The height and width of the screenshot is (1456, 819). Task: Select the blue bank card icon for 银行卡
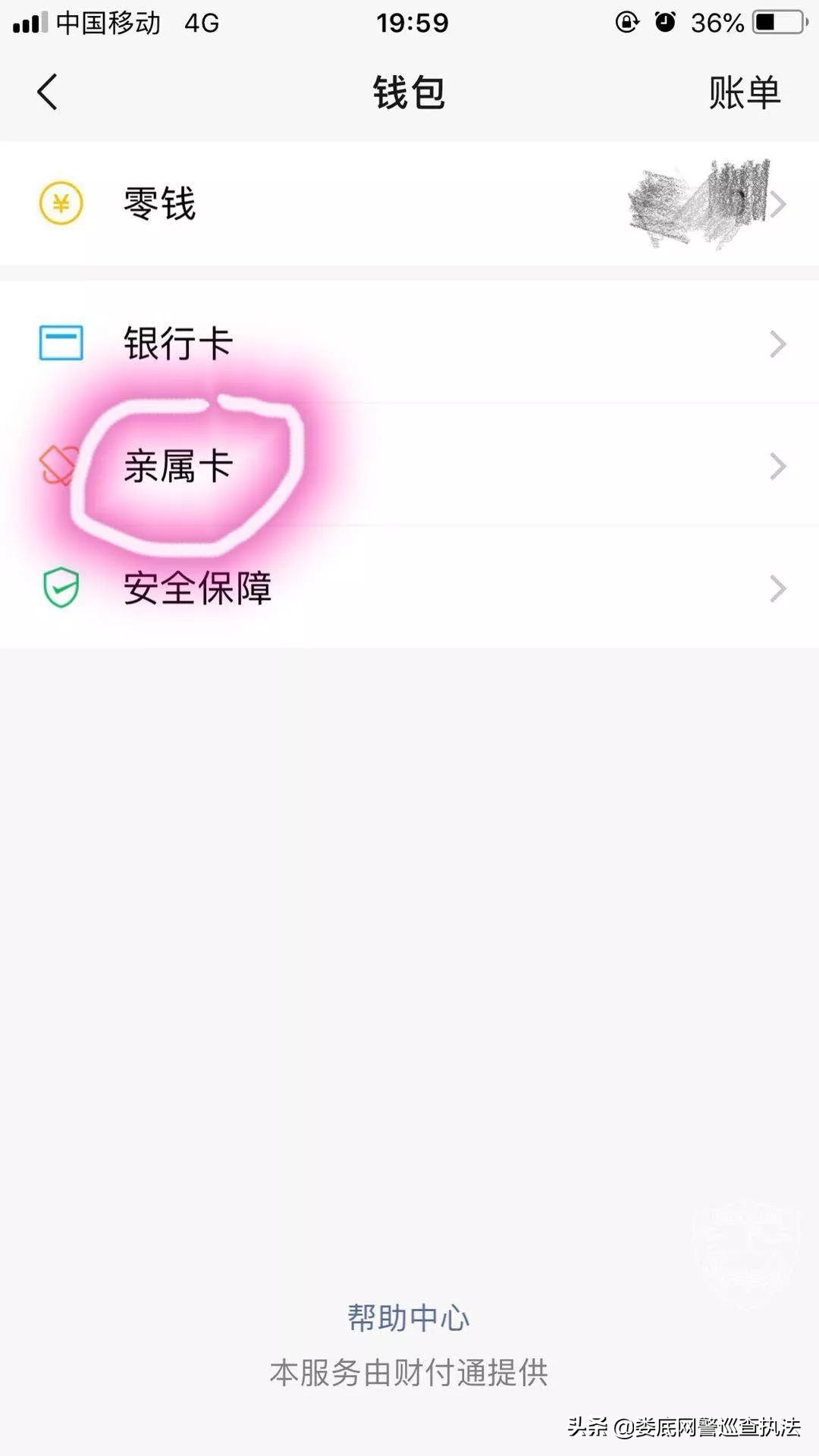(x=61, y=343)
